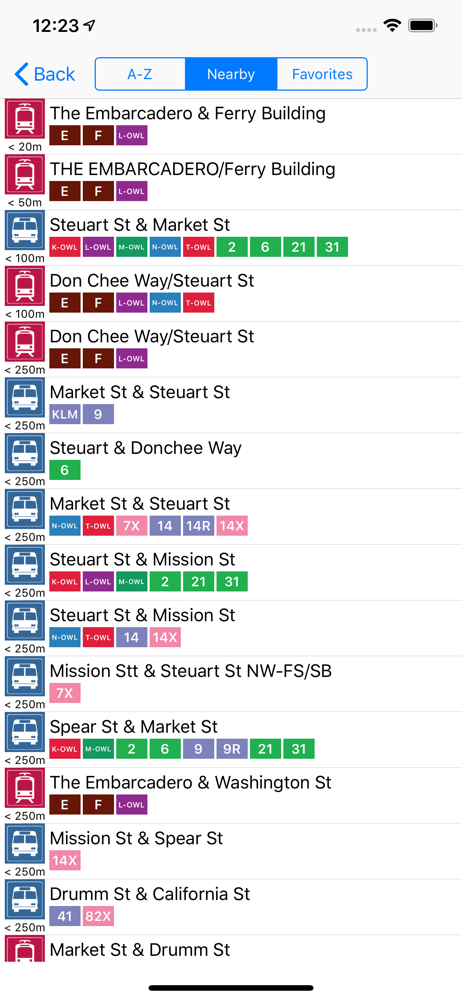Open Market St & Steuart St with KLM
The width and height of the screenshot is (462, 1000).
coord(231,406)
